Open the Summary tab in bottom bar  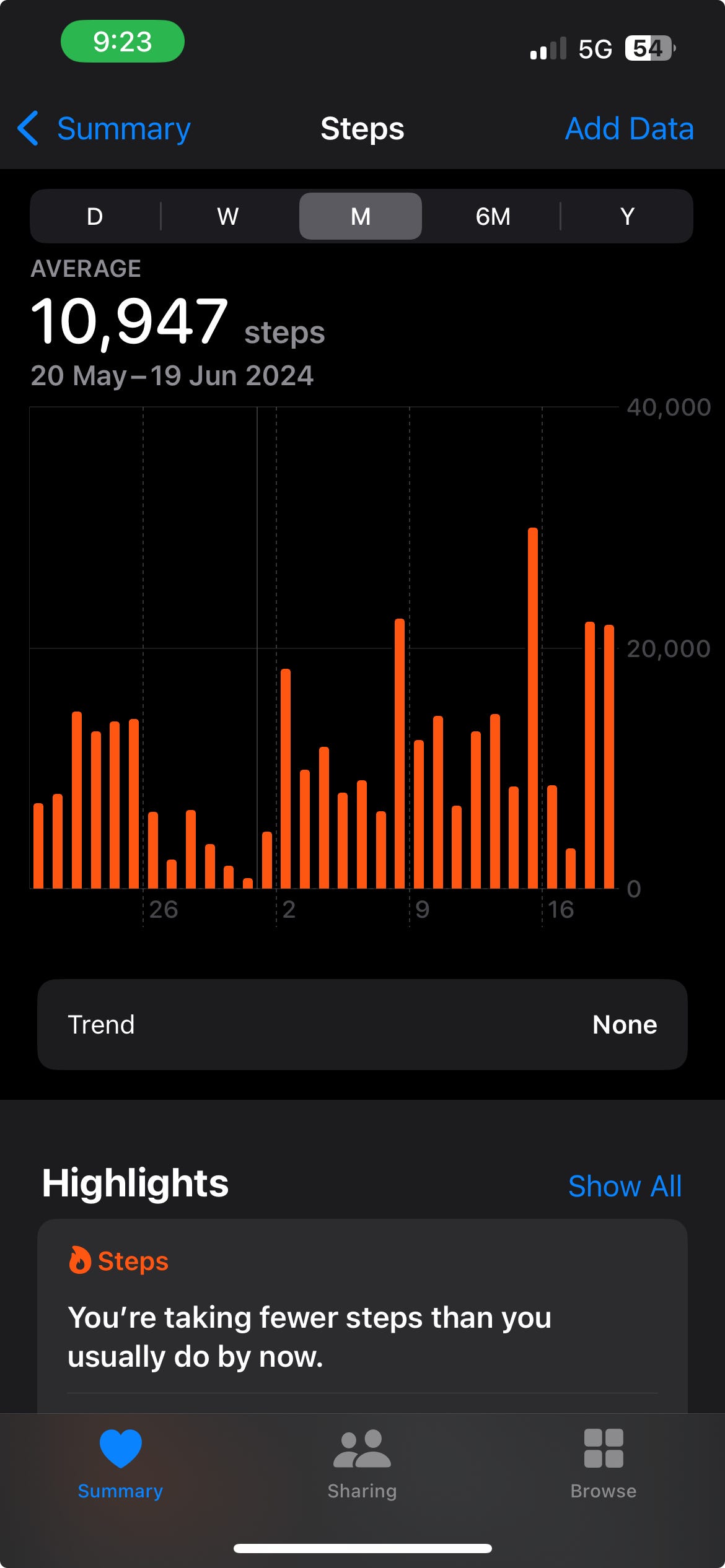coord(121,1464)
